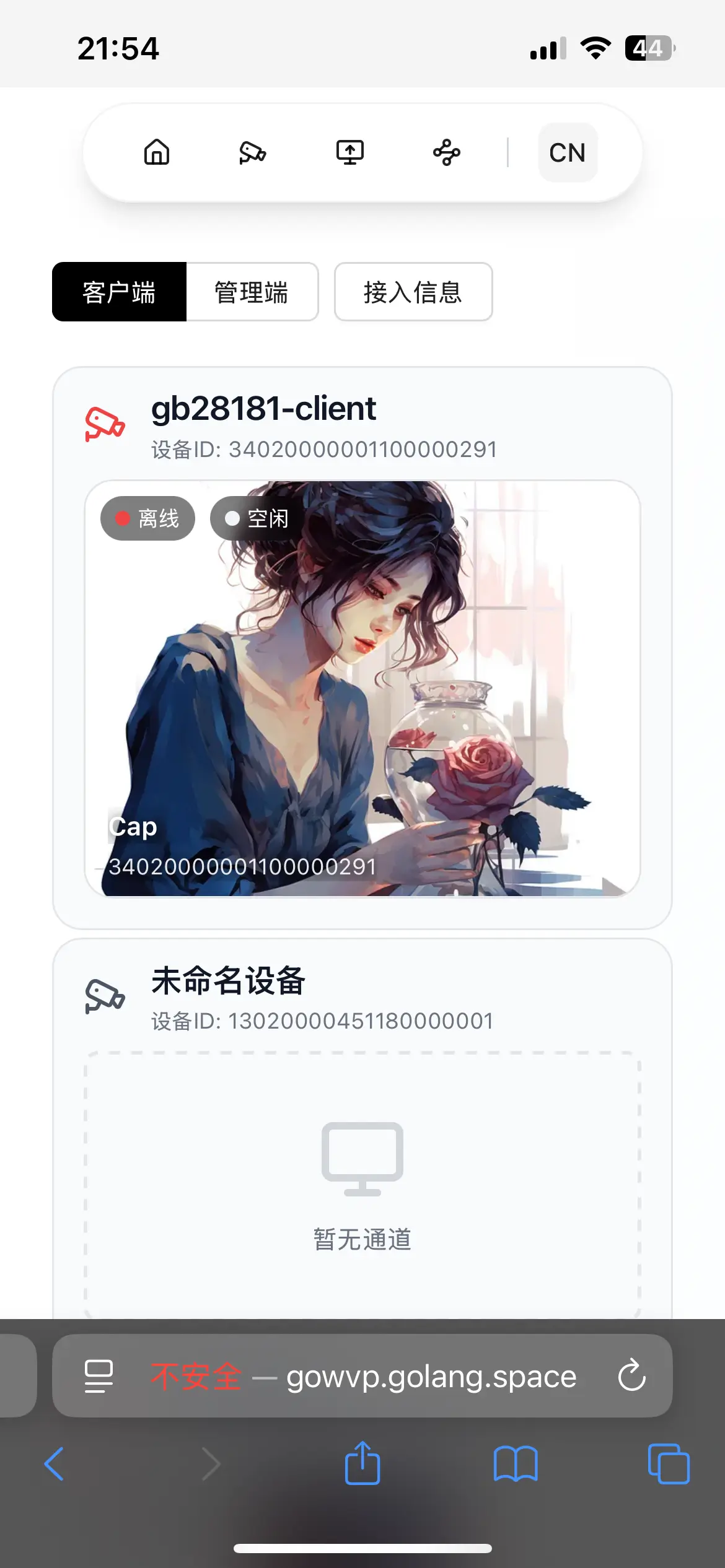Viewport: 725px width, 1568px height.
Task: Switch language using the CN button
Action: pyautogui.click(x=568, y=152)
